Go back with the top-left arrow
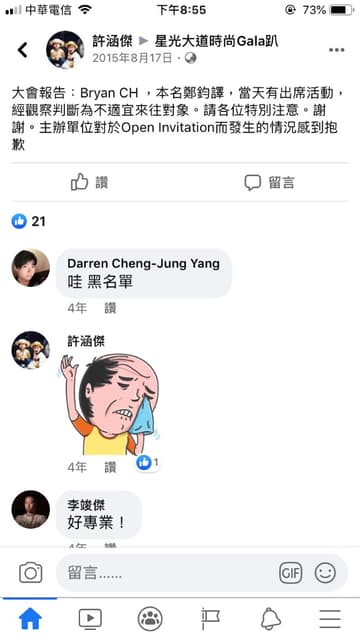 (23, 50)
